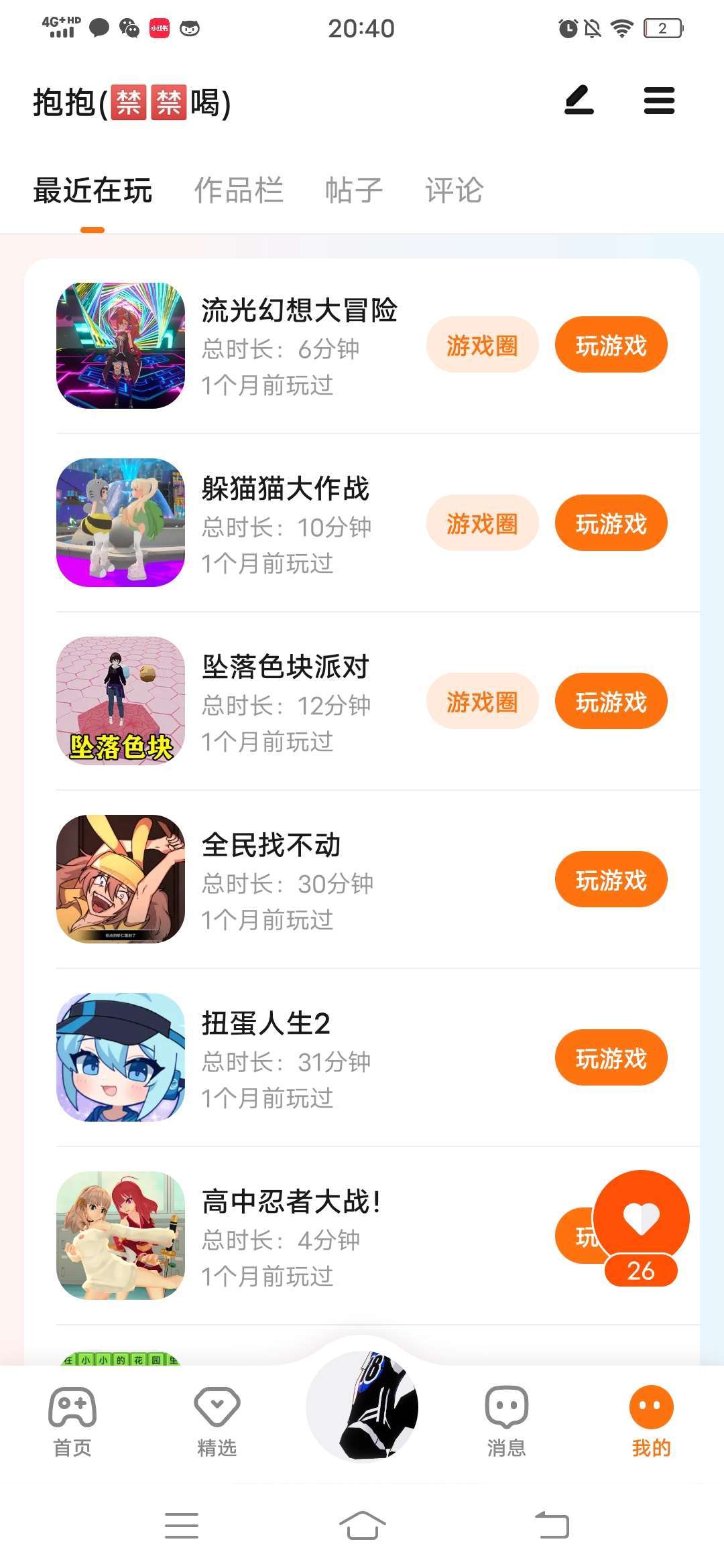Start 躲猫猫大作战 via 玩游戏
This screenshot has width=724, height=1568.
(611, 523)
